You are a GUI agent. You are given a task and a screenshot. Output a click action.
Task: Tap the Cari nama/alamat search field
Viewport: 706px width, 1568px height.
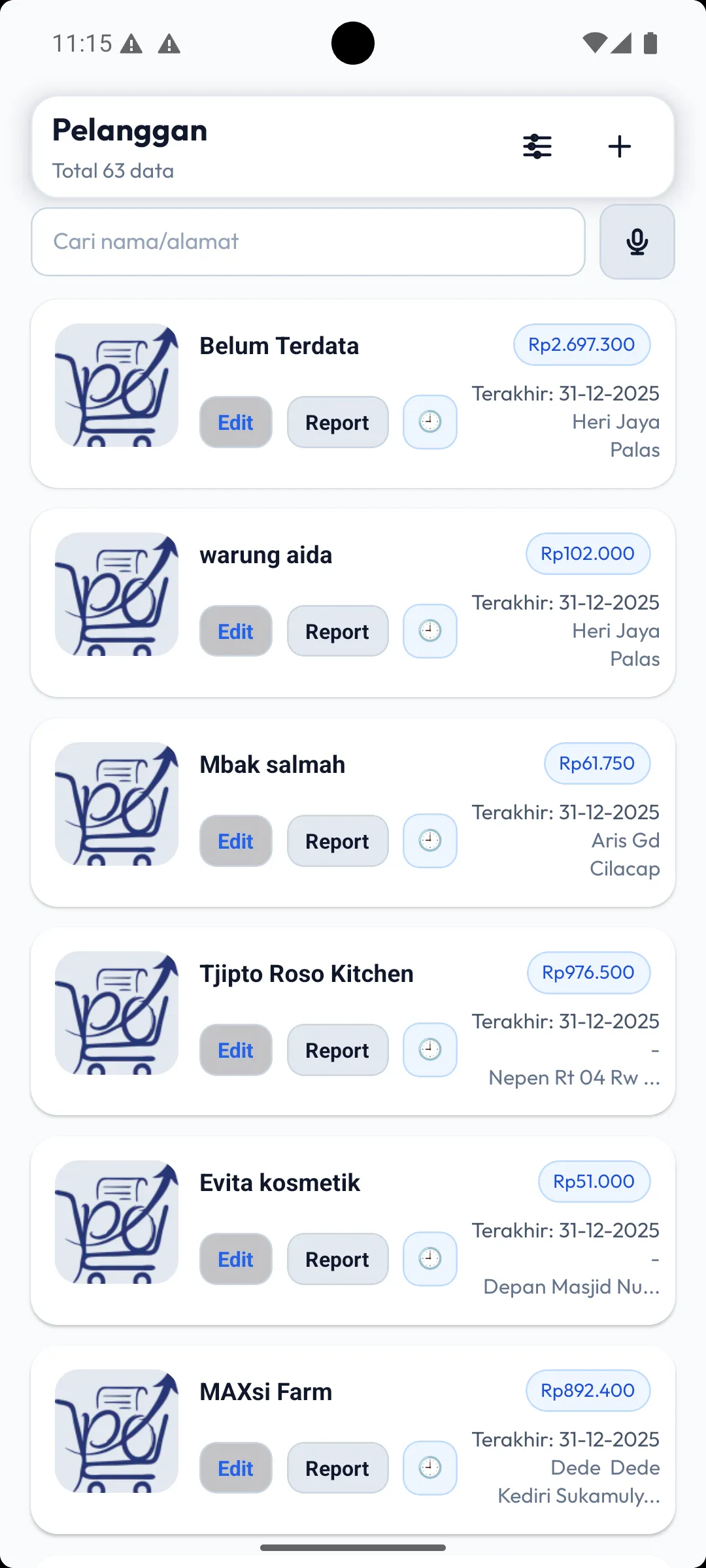click(308, 242)
